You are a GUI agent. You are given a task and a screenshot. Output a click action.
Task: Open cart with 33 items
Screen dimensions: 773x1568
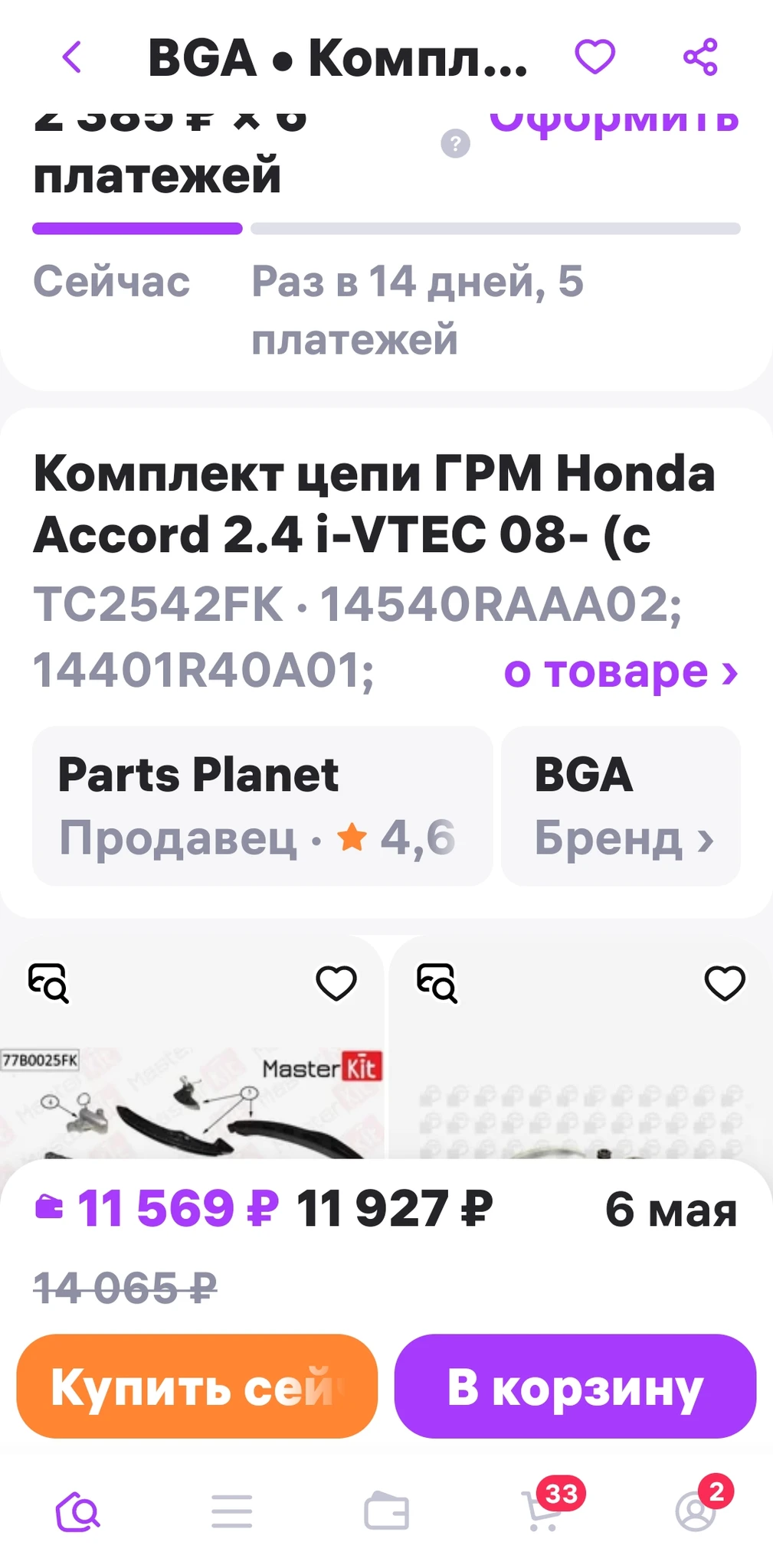click(x=542, y=1510)
